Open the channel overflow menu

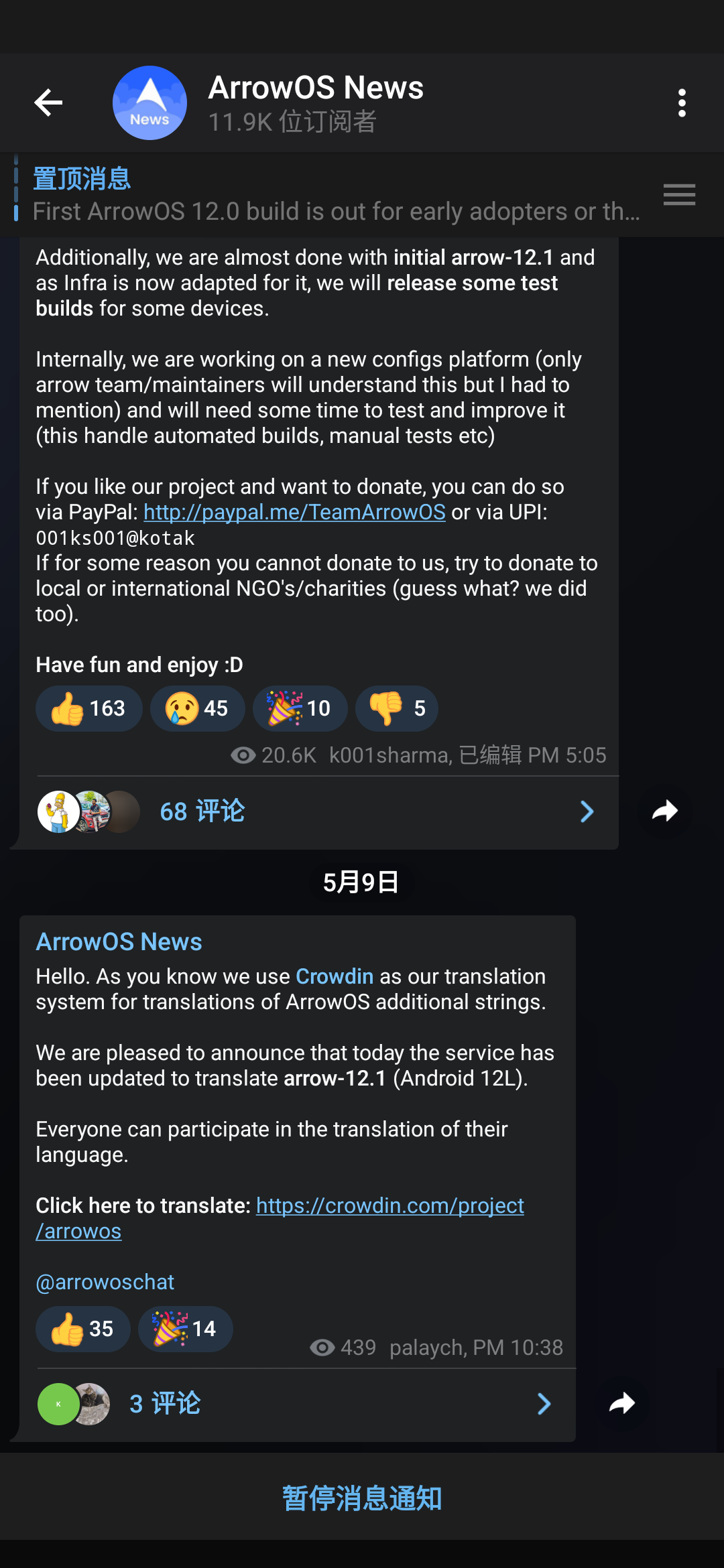[x=682, y=103]
